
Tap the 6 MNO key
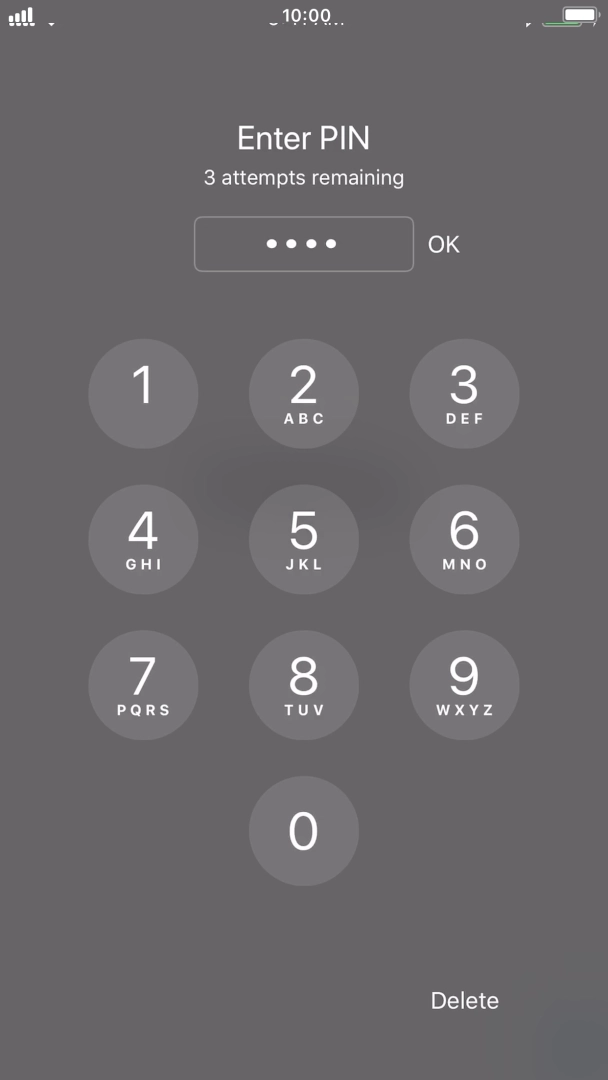[x=464, y=539]
